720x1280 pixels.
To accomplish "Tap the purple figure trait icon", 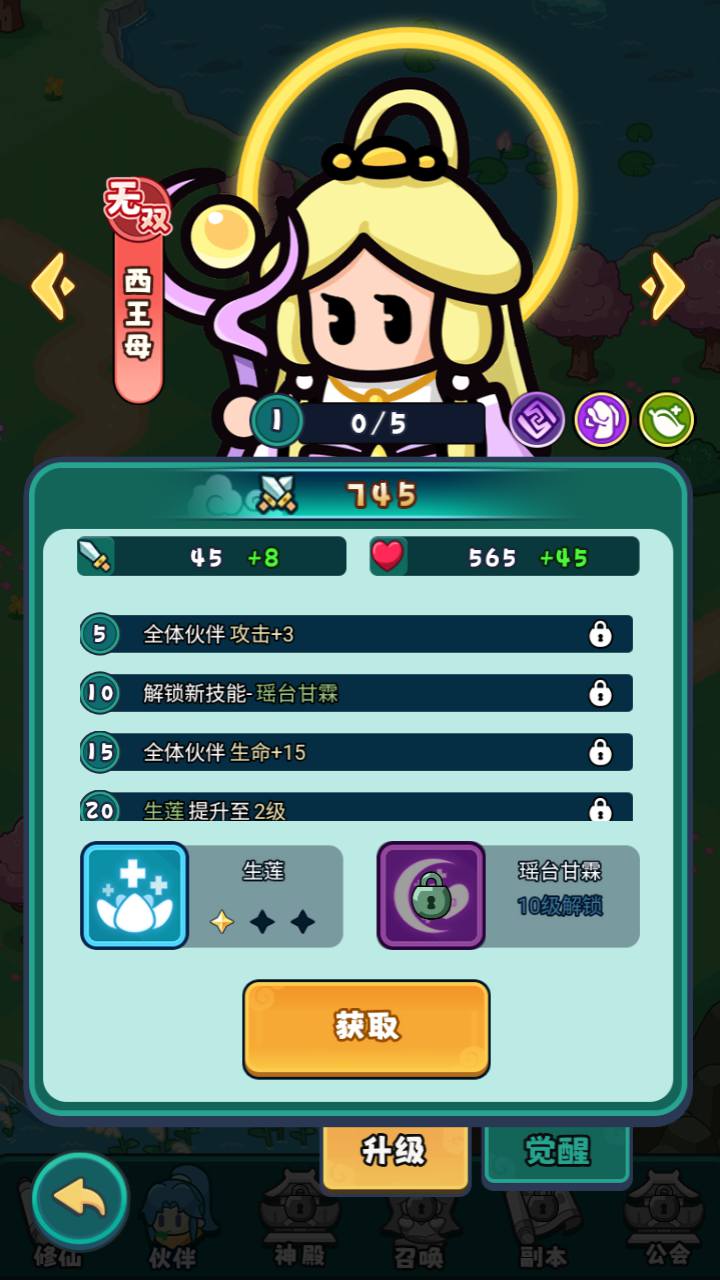I will point(602,419).
